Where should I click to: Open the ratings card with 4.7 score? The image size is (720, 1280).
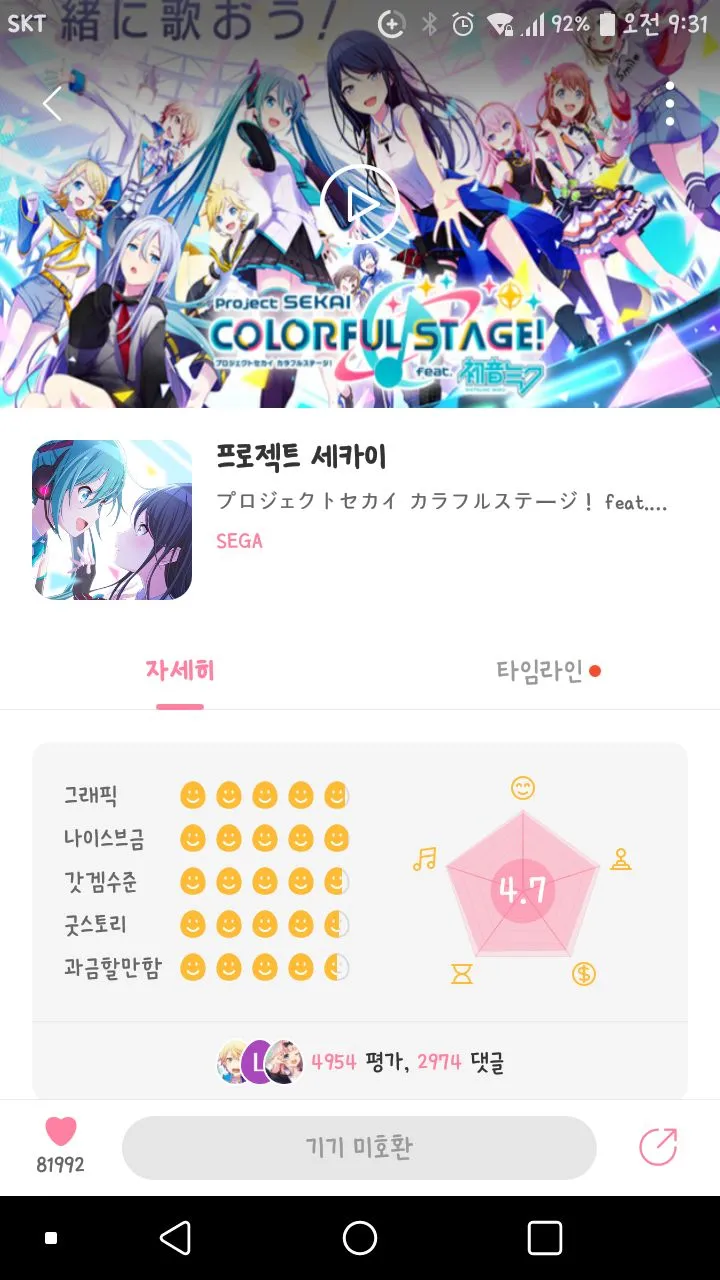360,882
